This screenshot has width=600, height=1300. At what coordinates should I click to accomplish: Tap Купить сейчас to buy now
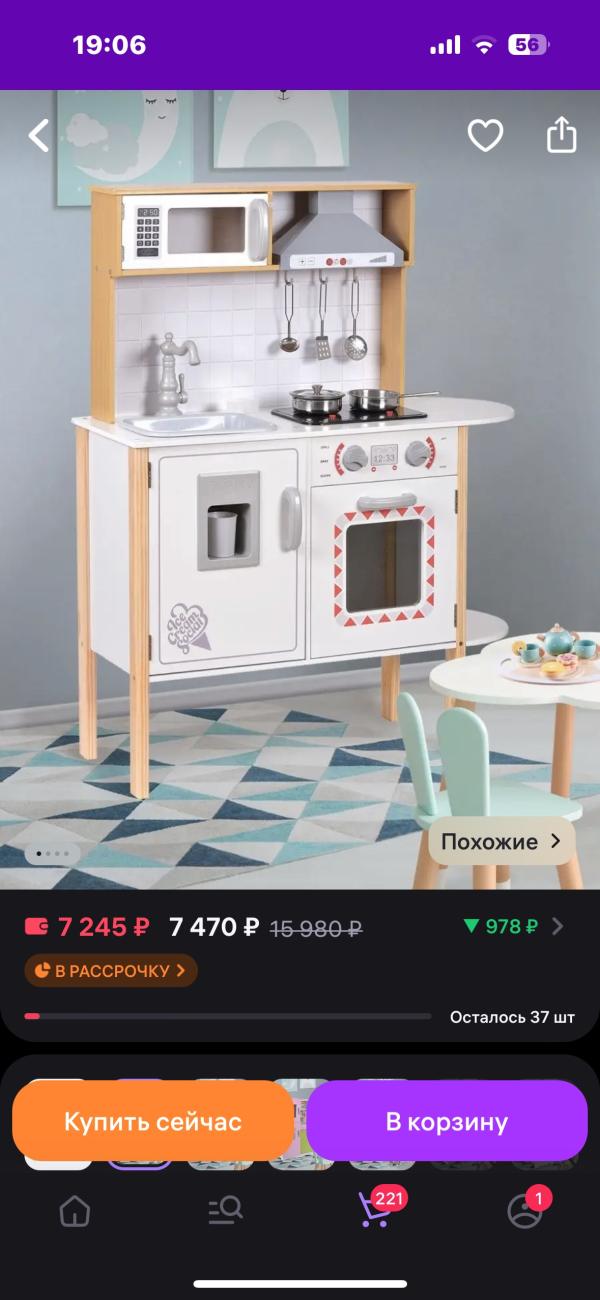[x=153, y=1121]
